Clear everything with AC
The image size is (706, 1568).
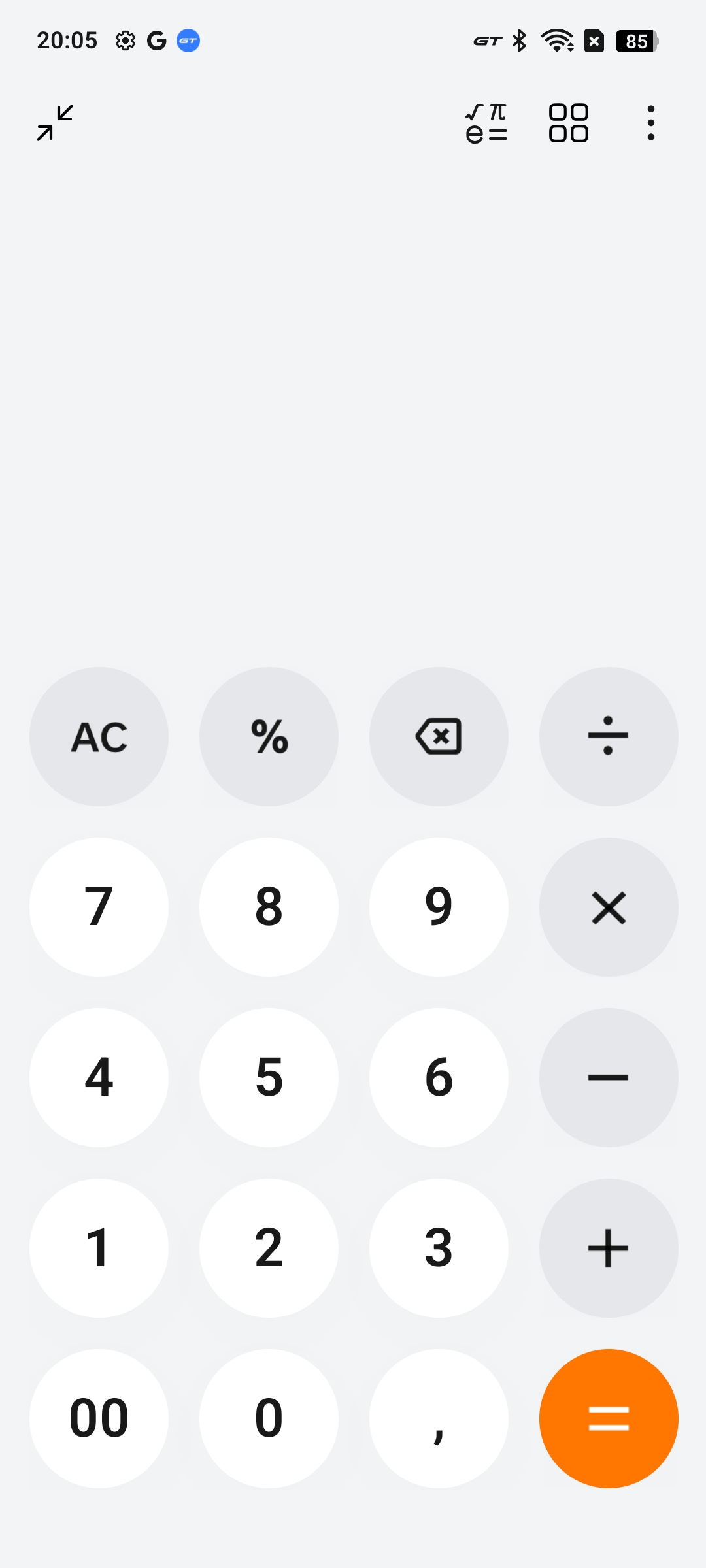tap(99, 736)
